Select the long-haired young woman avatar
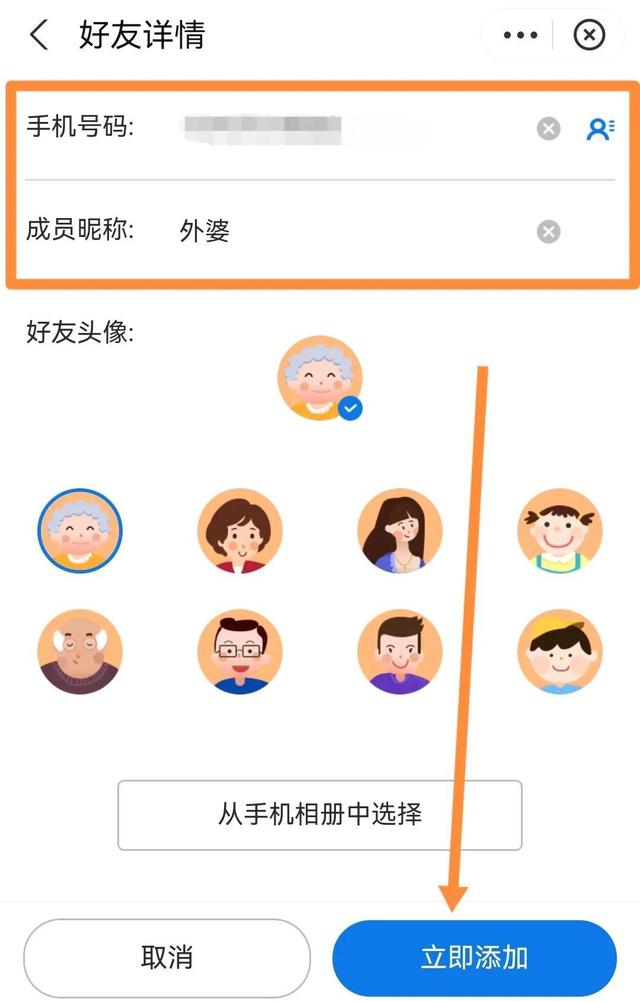This screenshot has height=1002, width=640. [x=400, y=531]
